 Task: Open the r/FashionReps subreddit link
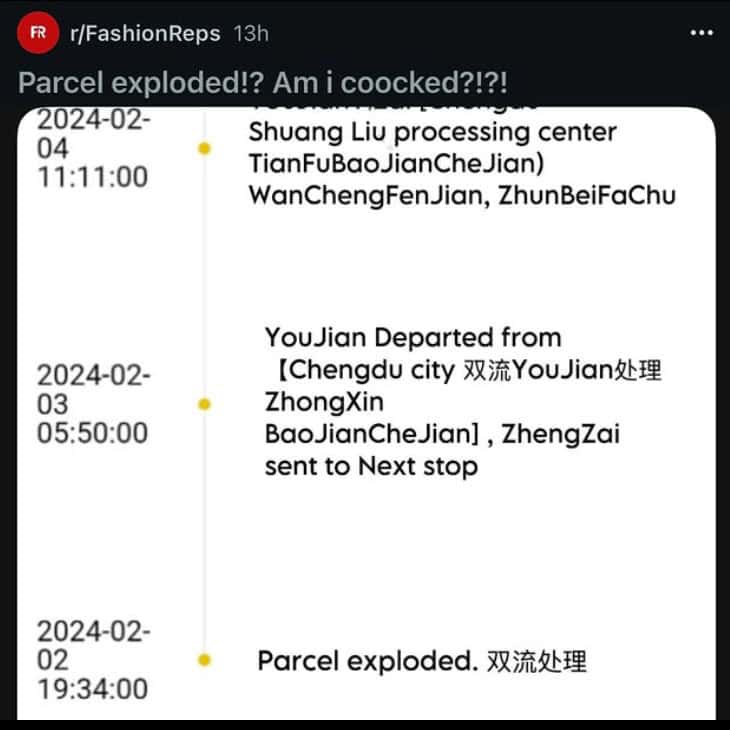[x=145, y=33]
